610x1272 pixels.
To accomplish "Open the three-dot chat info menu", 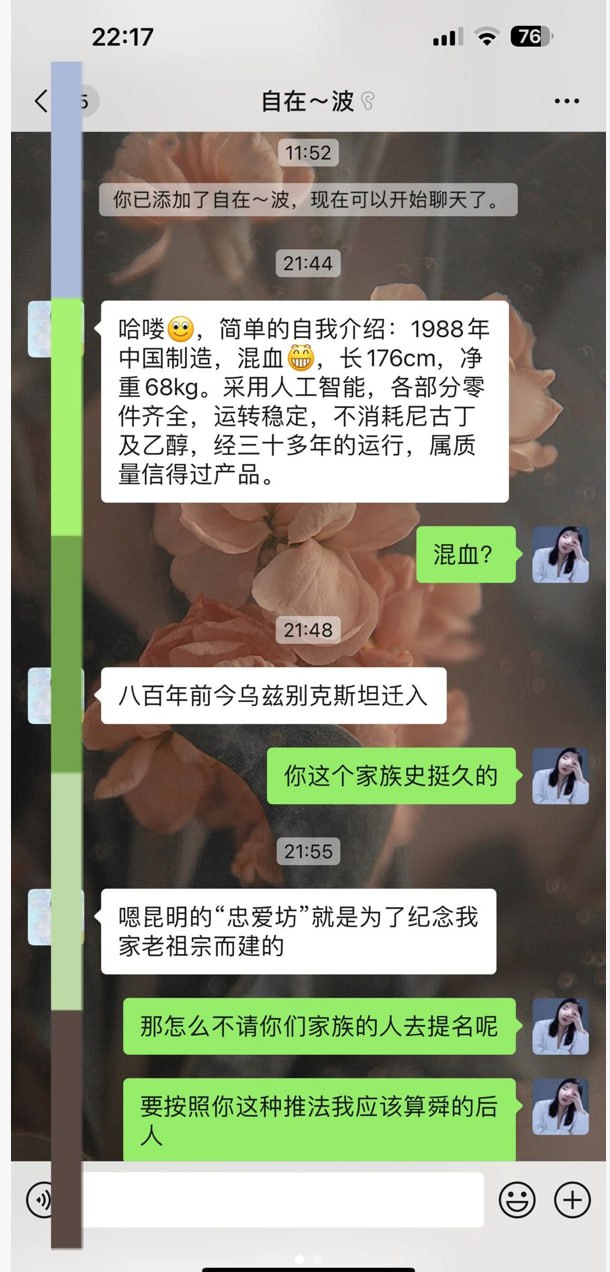I will 566,101.
